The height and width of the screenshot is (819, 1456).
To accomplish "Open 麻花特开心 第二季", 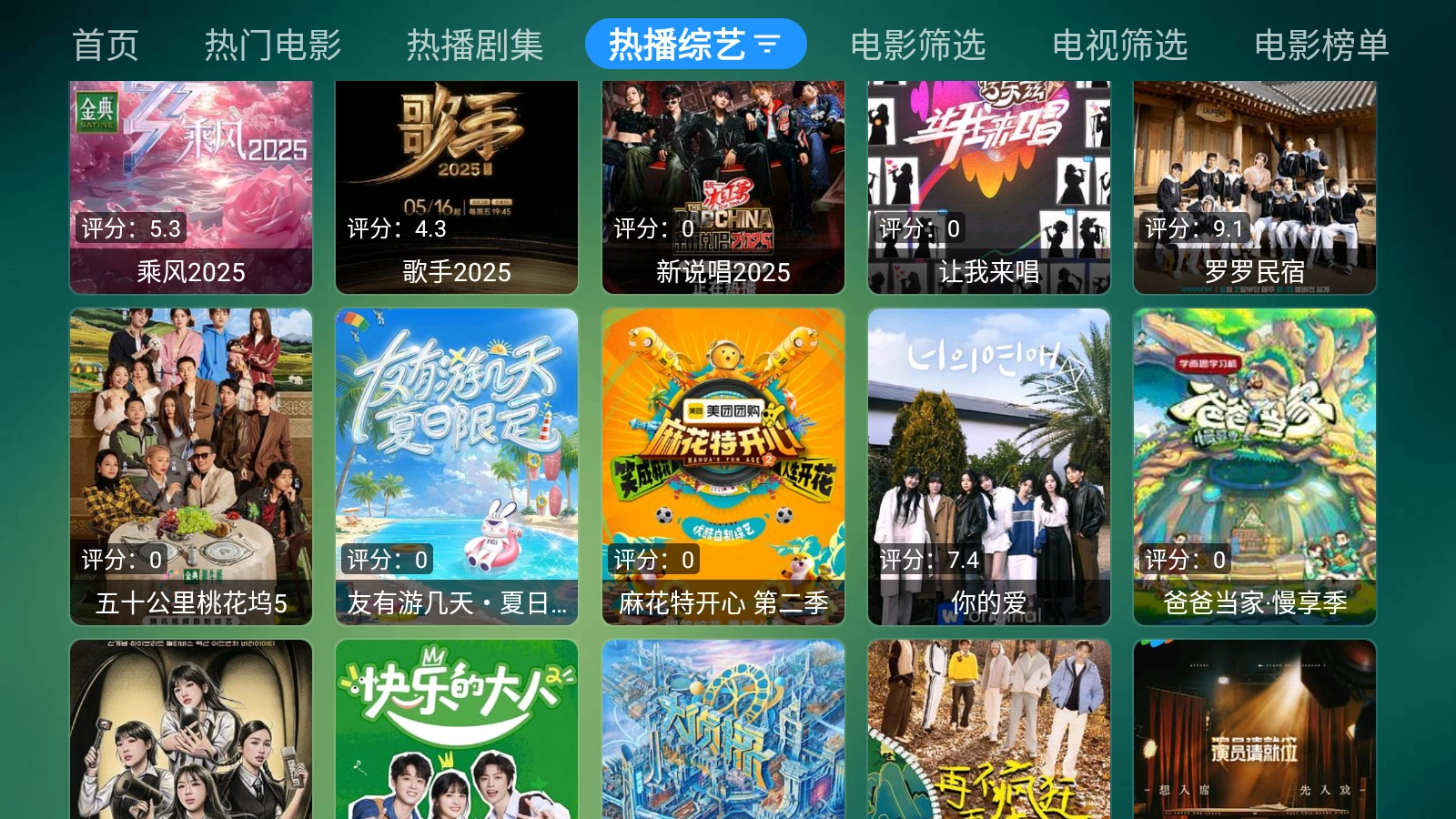I will [723, 466].
